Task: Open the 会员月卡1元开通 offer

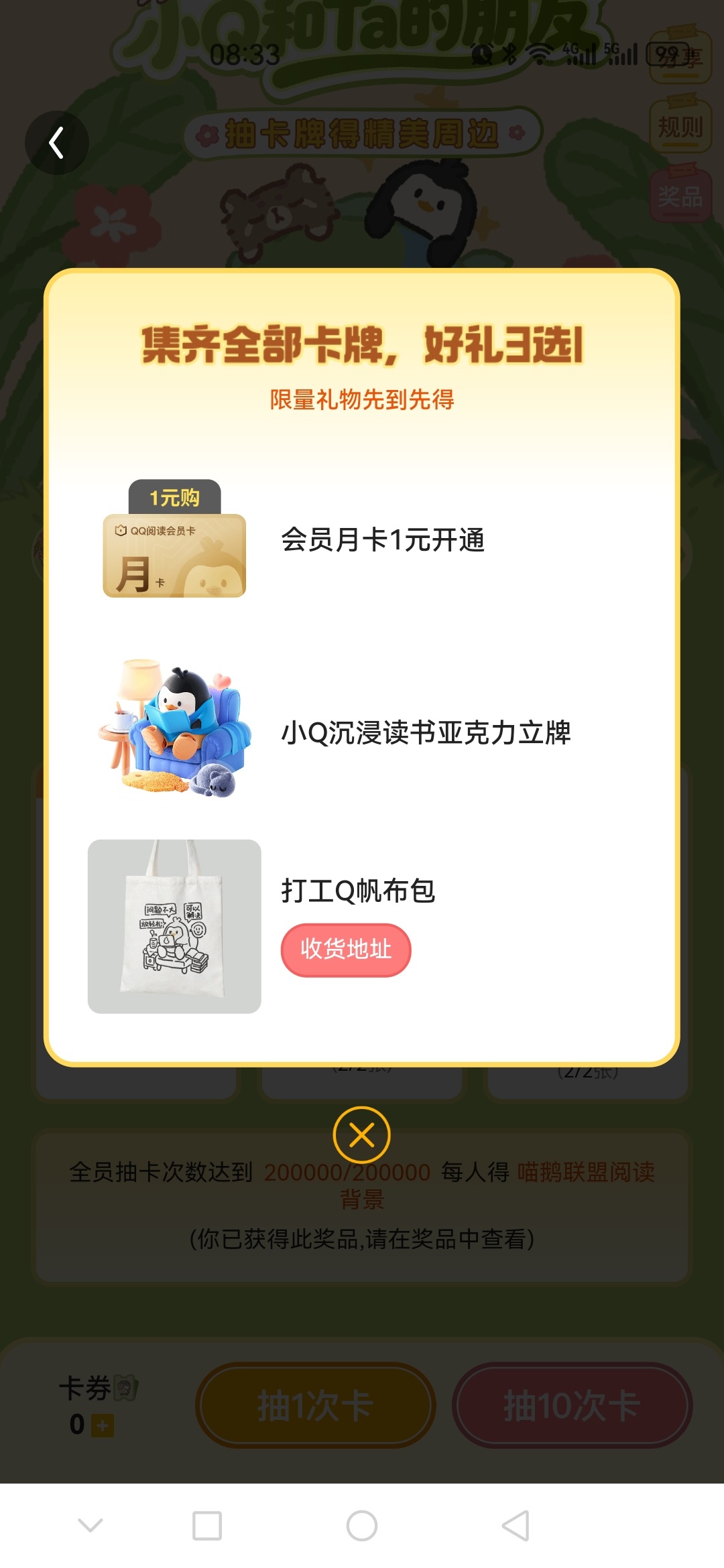Action: (382, 540)
